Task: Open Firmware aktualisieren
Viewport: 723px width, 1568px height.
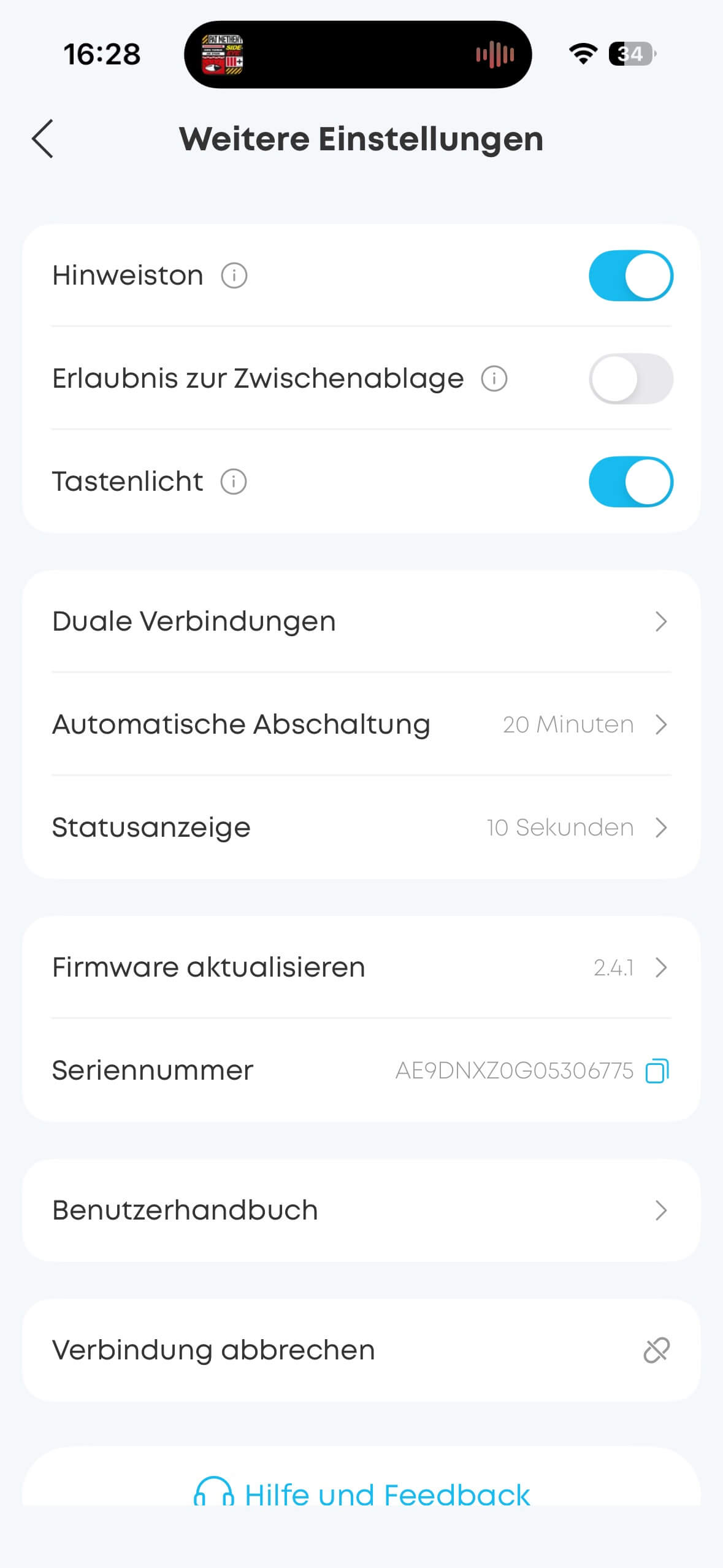Action: tap(361, 967)
